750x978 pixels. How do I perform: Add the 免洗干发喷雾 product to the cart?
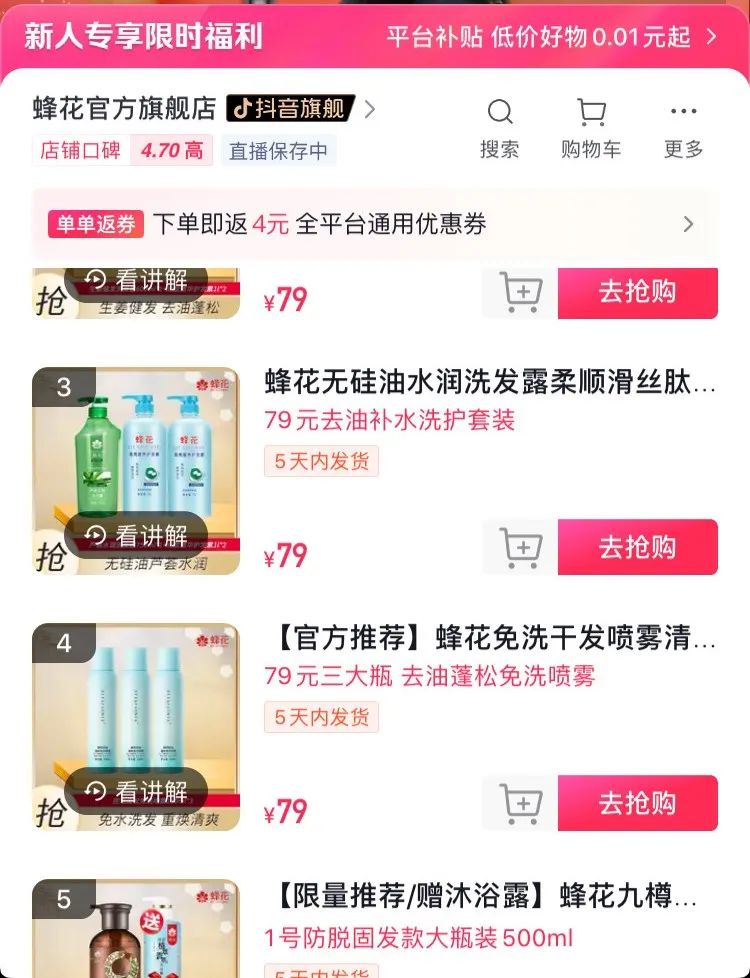tap(519, 803)
